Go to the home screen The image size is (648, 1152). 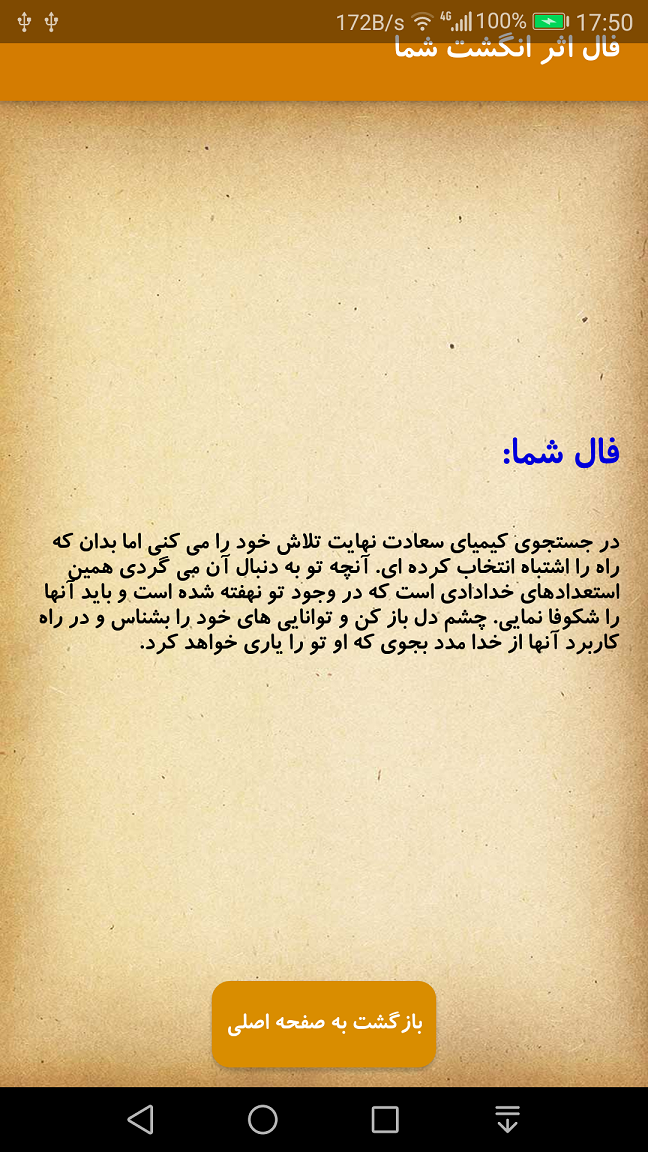[x=263, y=1119]
